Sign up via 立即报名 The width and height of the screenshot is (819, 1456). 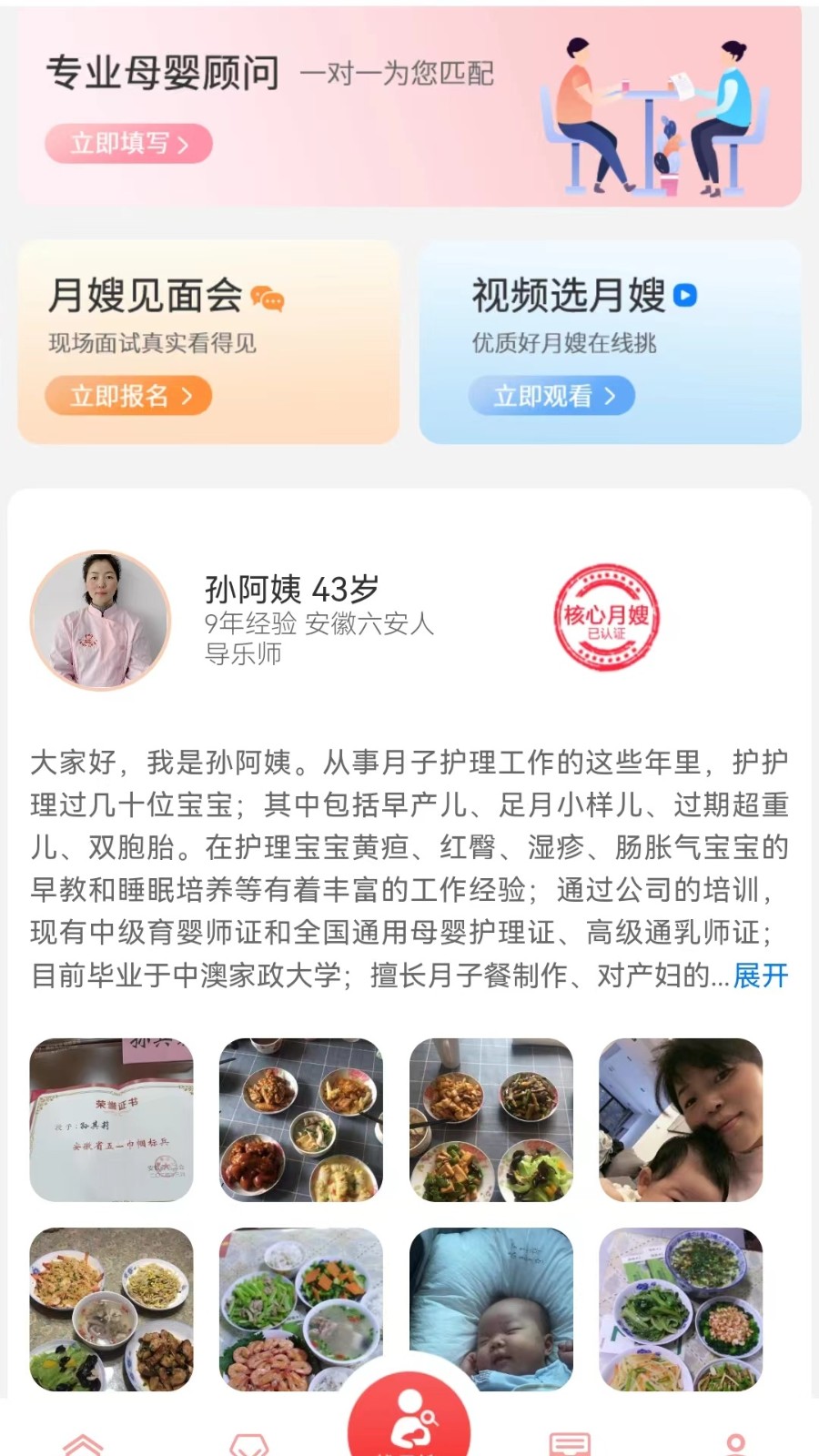click(128, 396)
